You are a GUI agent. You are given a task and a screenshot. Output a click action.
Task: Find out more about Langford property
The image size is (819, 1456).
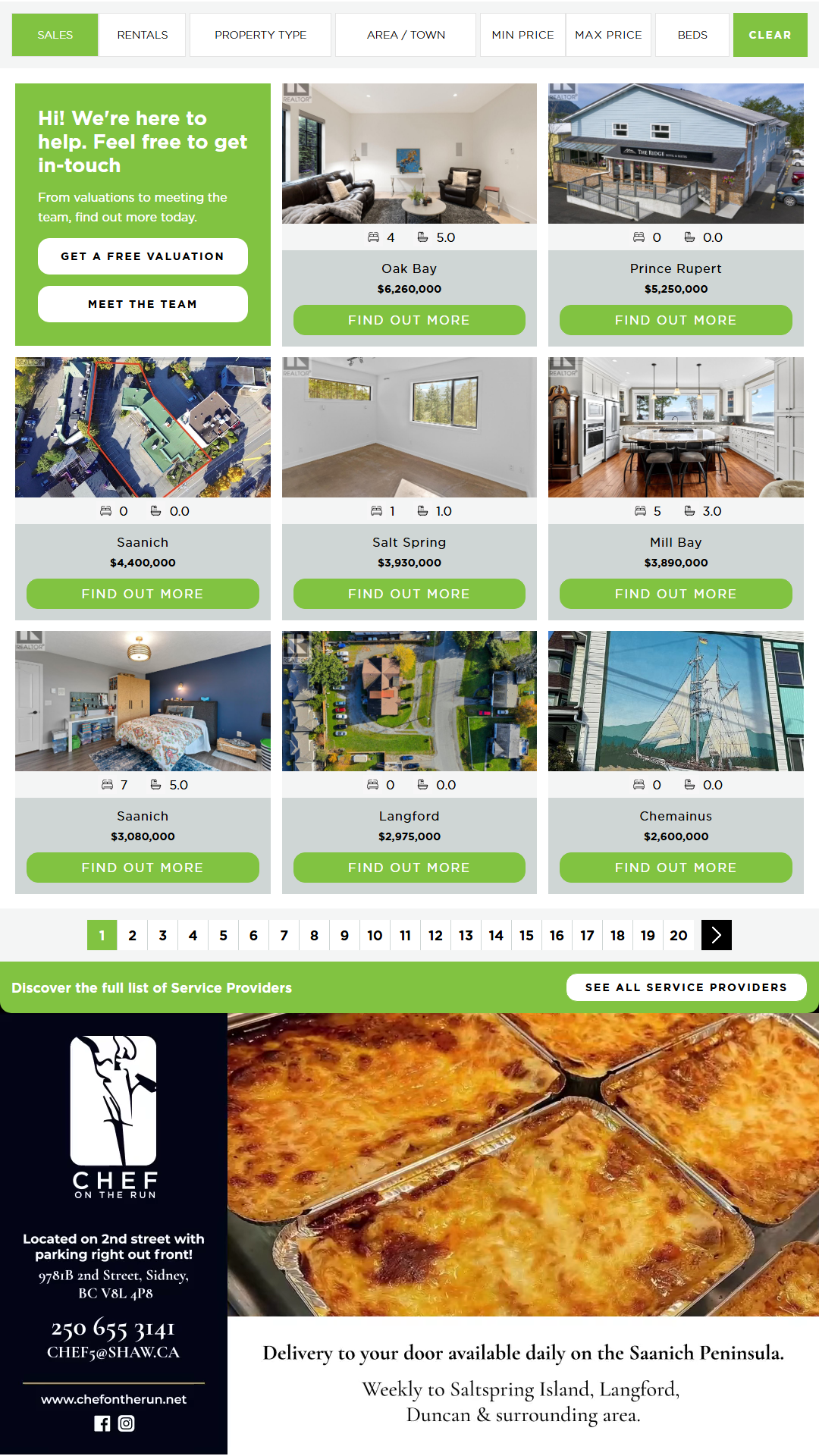tap(409, 868)
